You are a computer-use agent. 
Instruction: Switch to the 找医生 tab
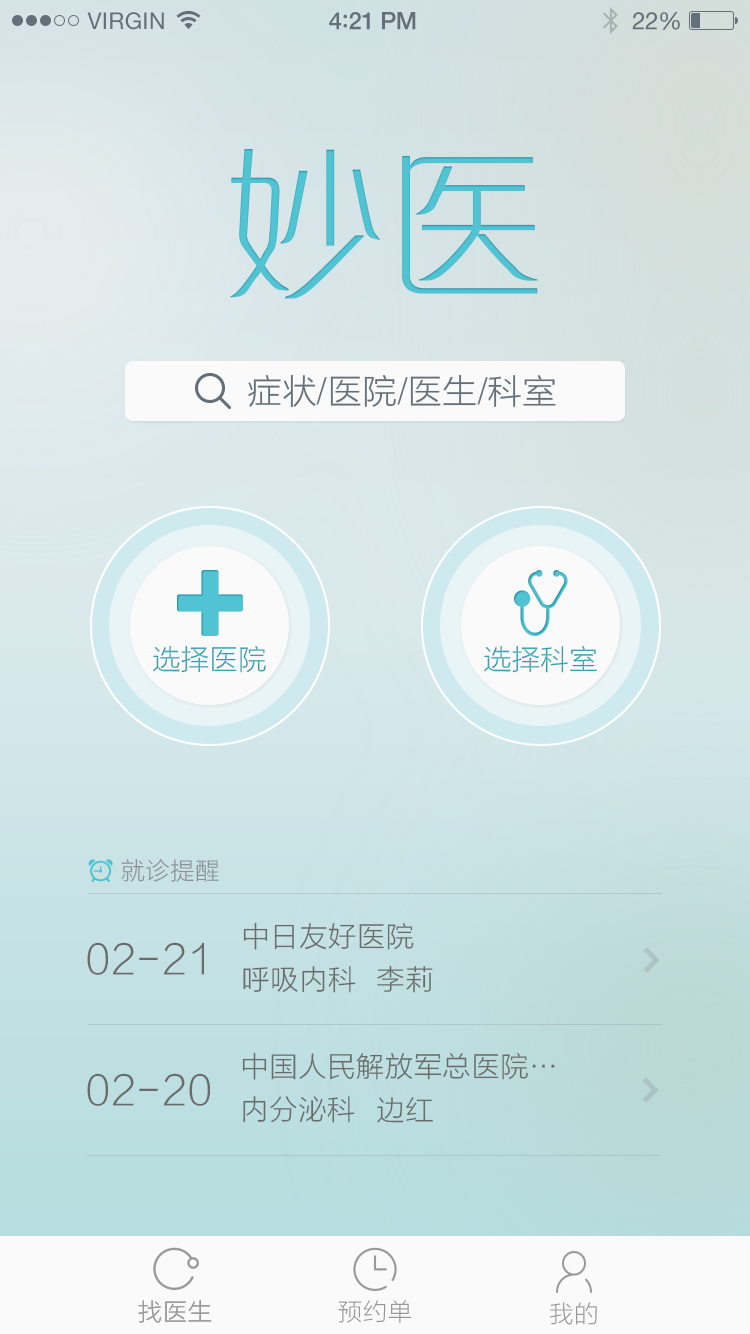point(175,1286)
